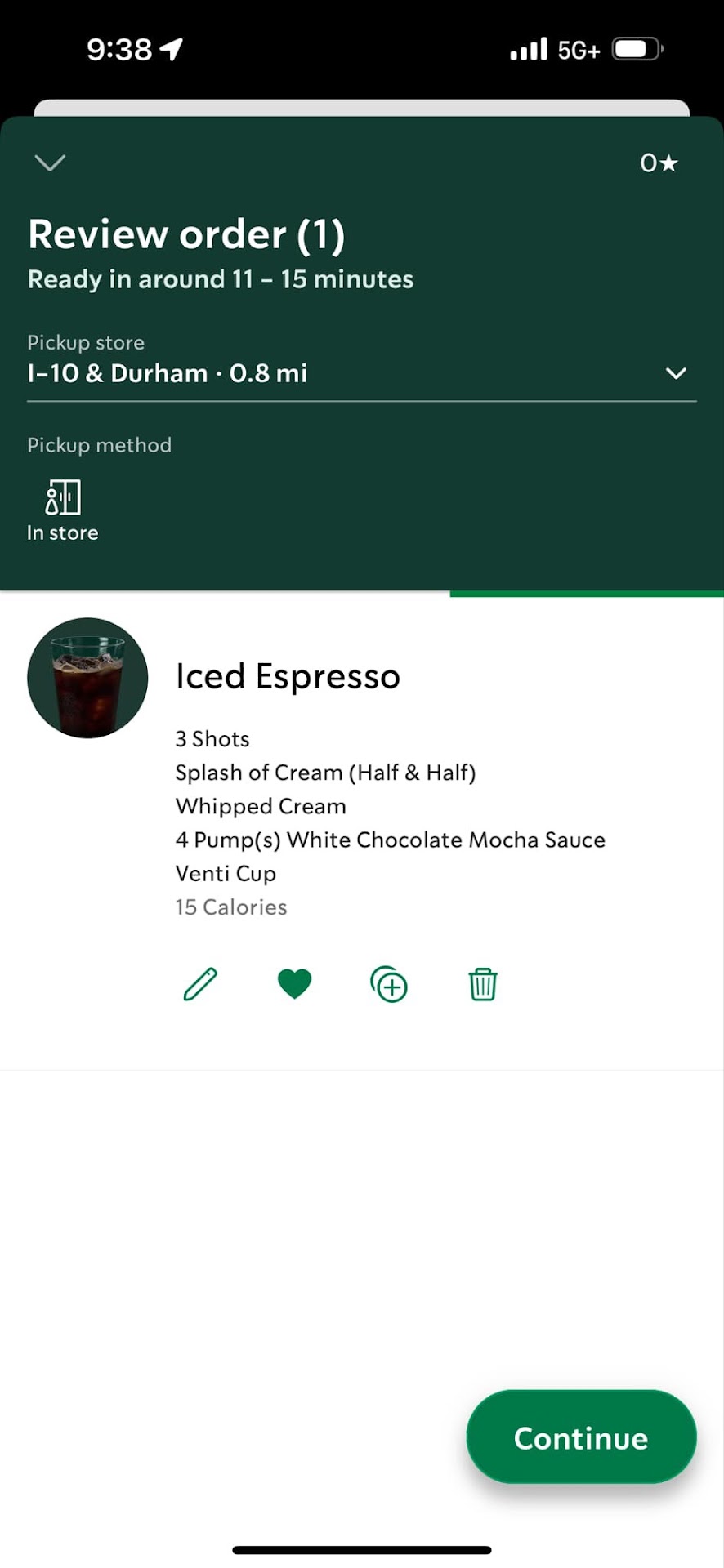724x1568 pixels.
Task: Add another Iced Espresso to order
Action: pyautogui.click(x=389, y=984)
